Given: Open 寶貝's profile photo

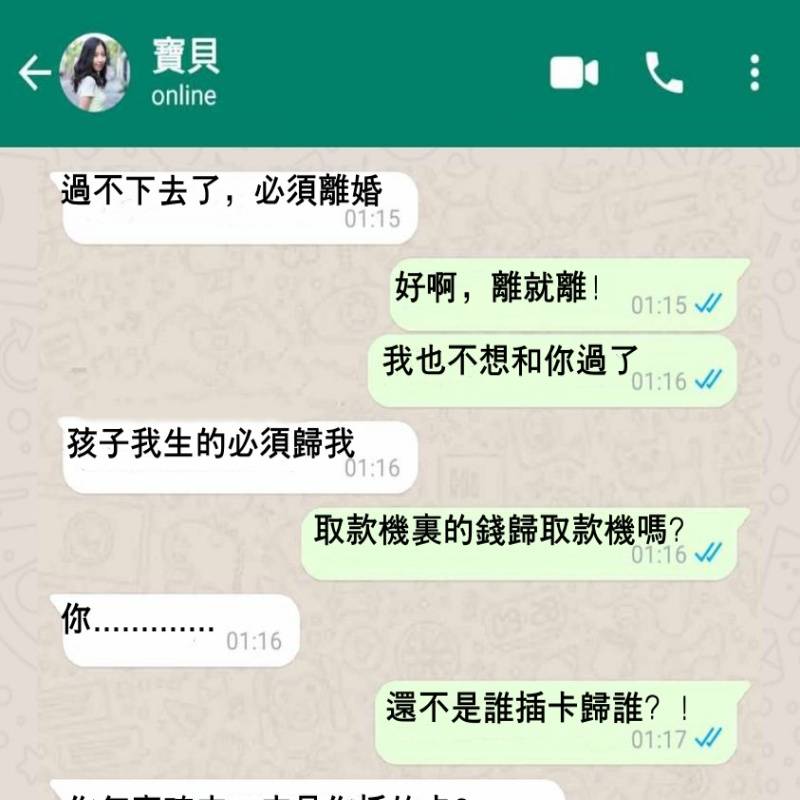Looking at the screenshot, I should tap(94, 73).
